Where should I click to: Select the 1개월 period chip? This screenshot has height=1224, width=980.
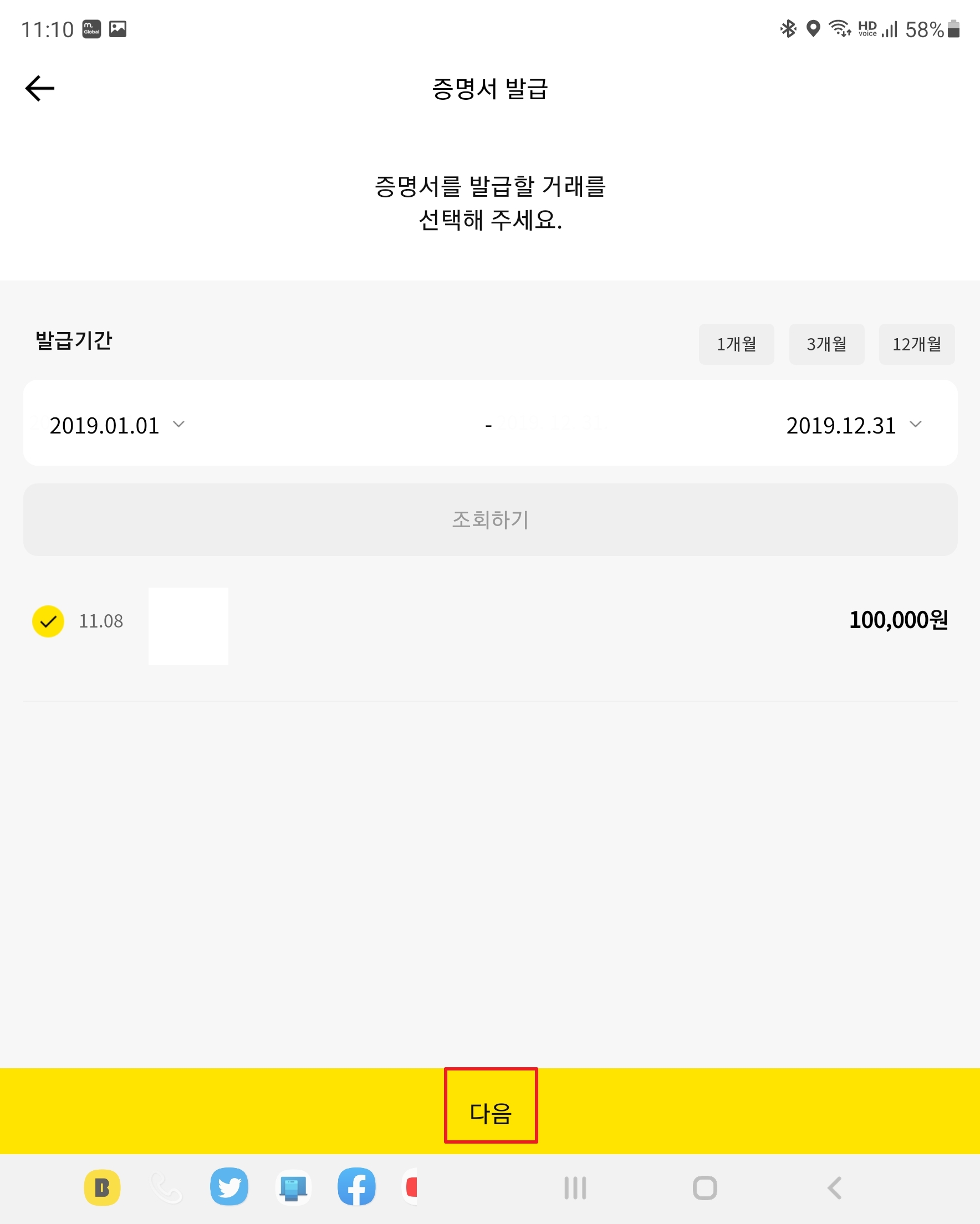(x=736, y=344)
